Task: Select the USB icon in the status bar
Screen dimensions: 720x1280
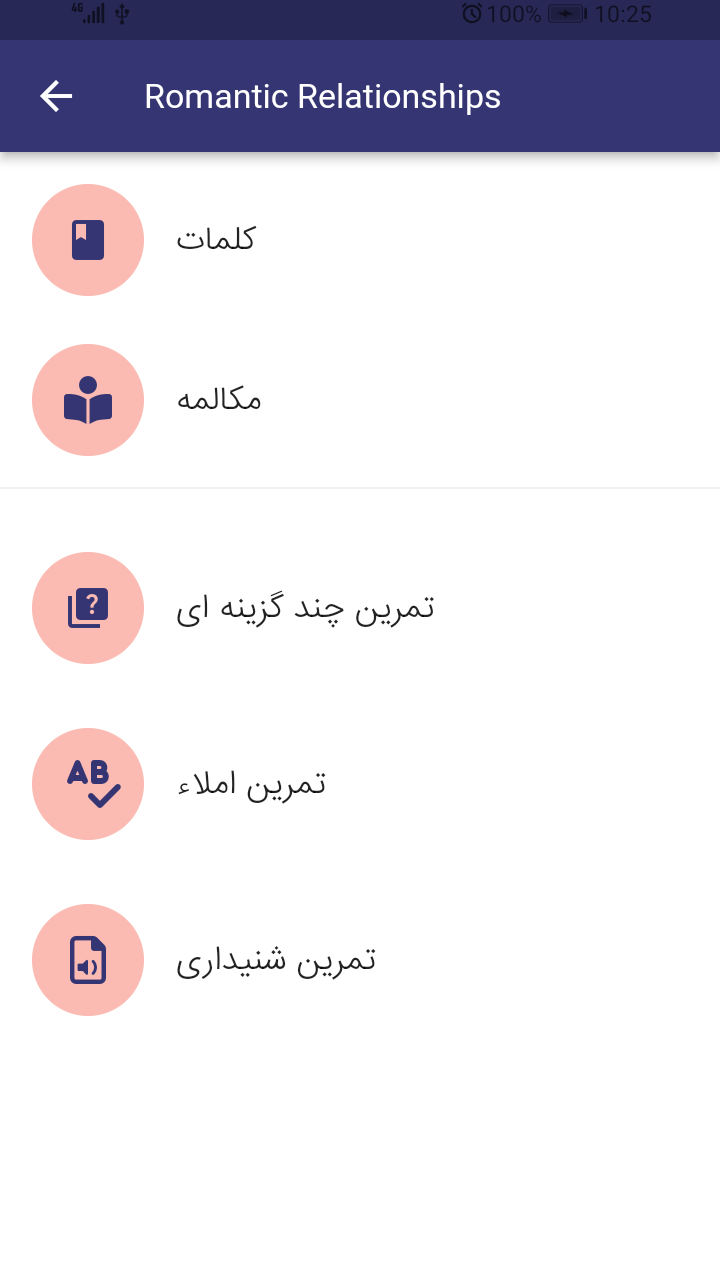Action: coord(122,14)
